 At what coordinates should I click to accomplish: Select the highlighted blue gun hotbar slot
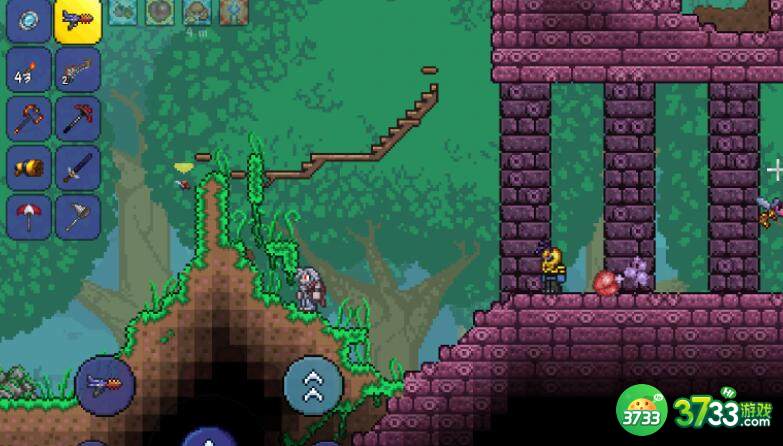click(x=77, y=21)
